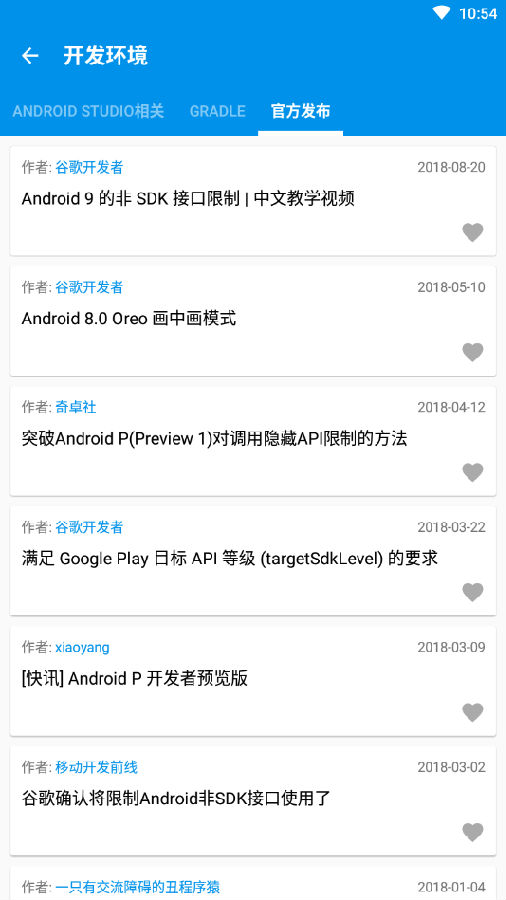Screen dimensions: 506x900
Task: Go back using the arrow icon
Action: click(30, 56)
